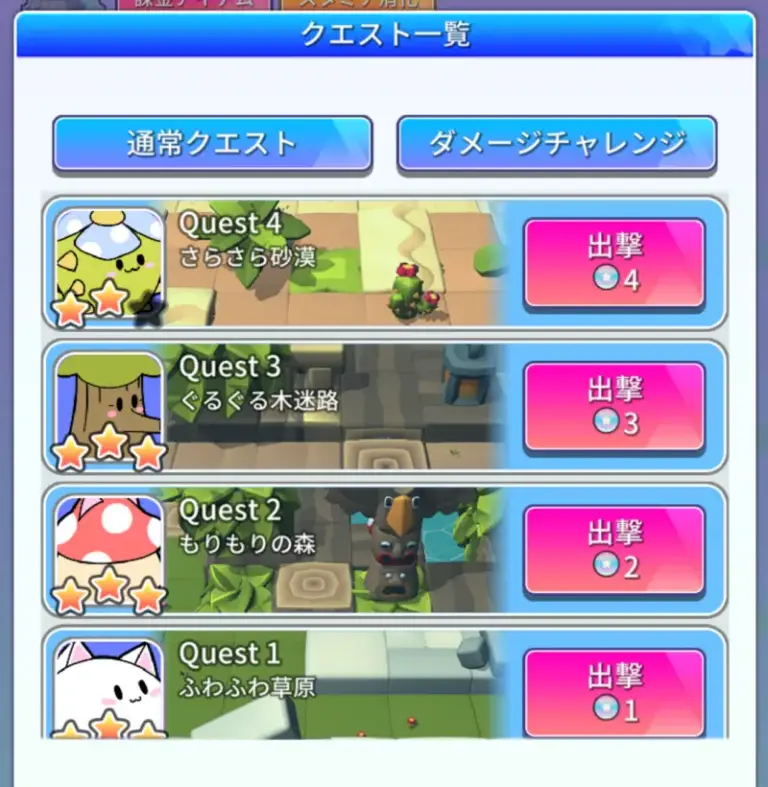Select the Quest 2 もりもりの森 card

point(330,550)
